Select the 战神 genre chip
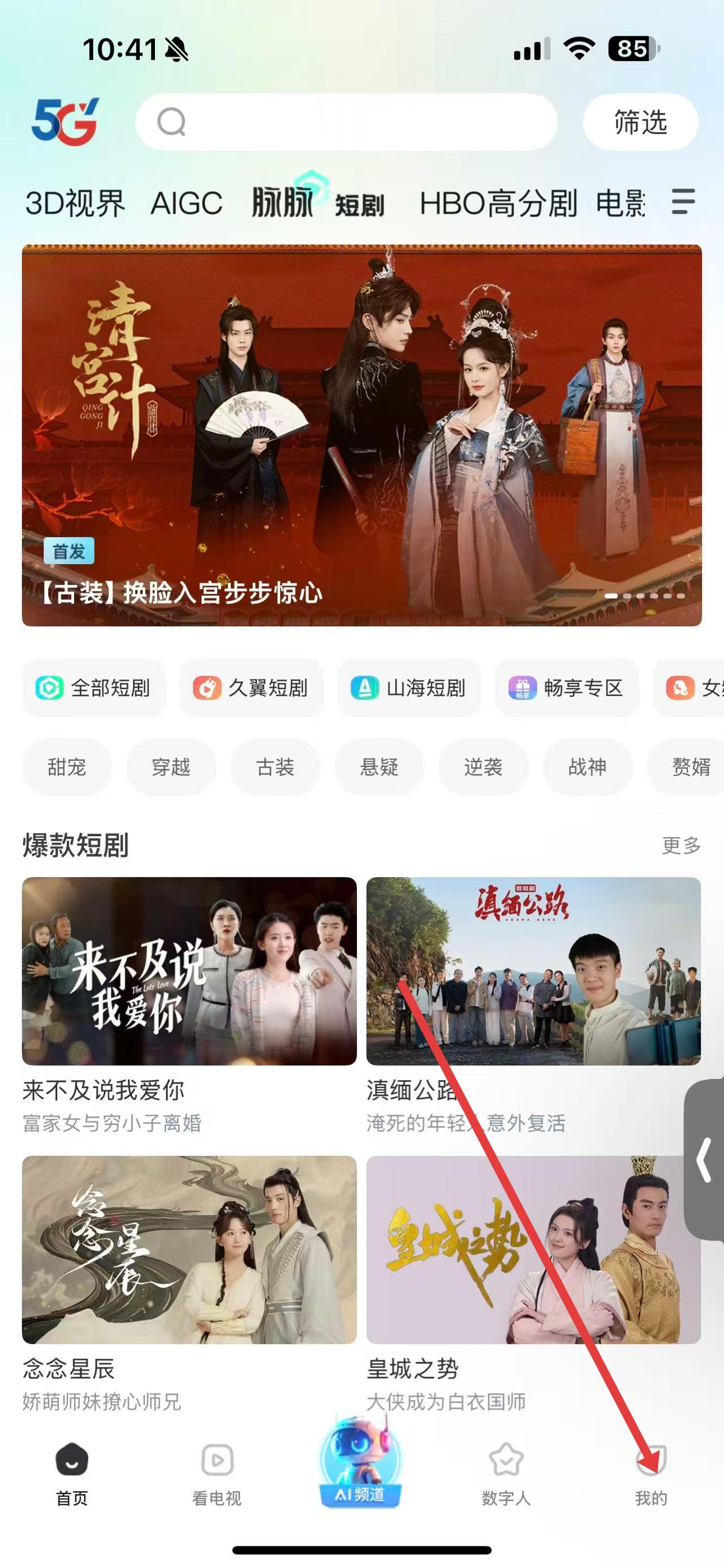Viewport: 724px width, 1568px height. click(x=587, y=767)
